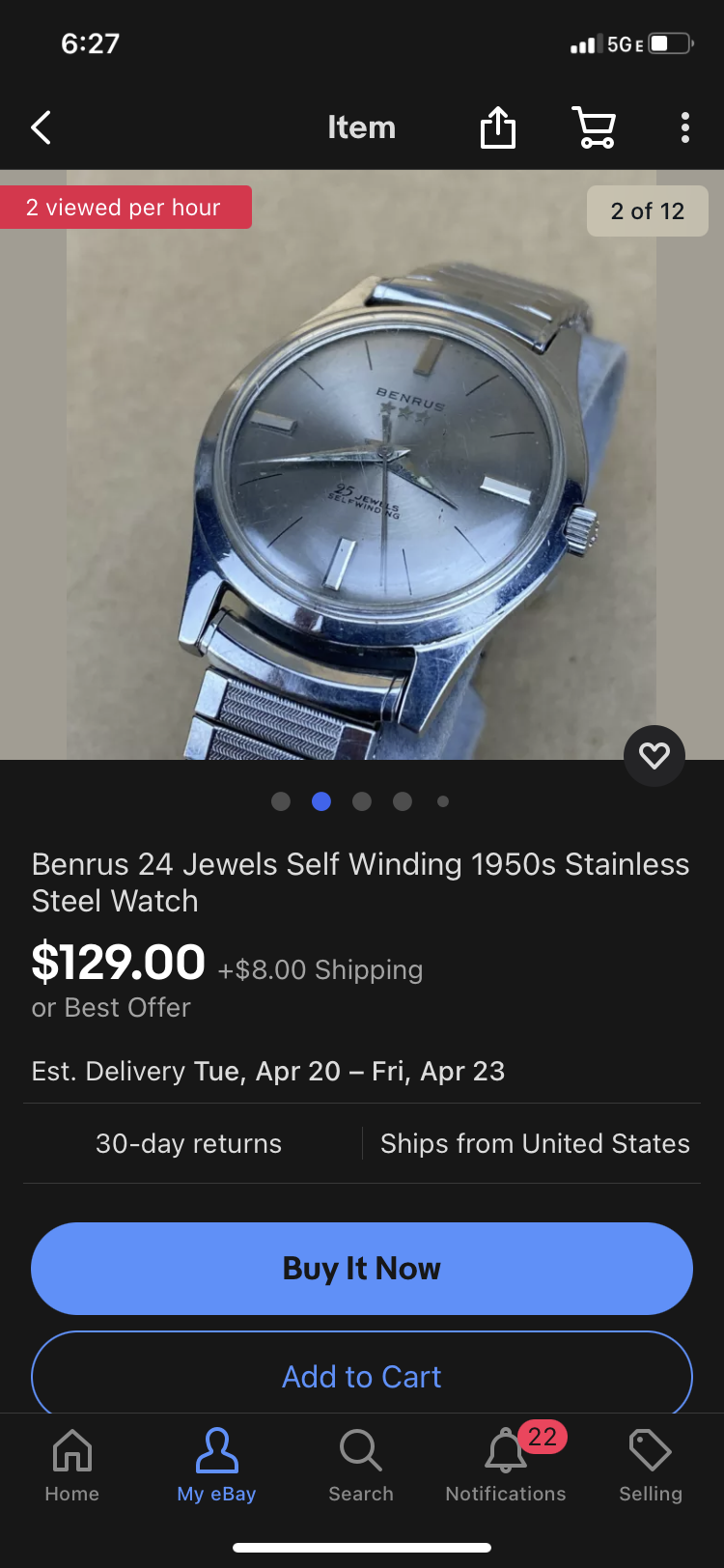724x1568 pixels.
Task: Switch to the Selling tab
Action: (651, 1466)
